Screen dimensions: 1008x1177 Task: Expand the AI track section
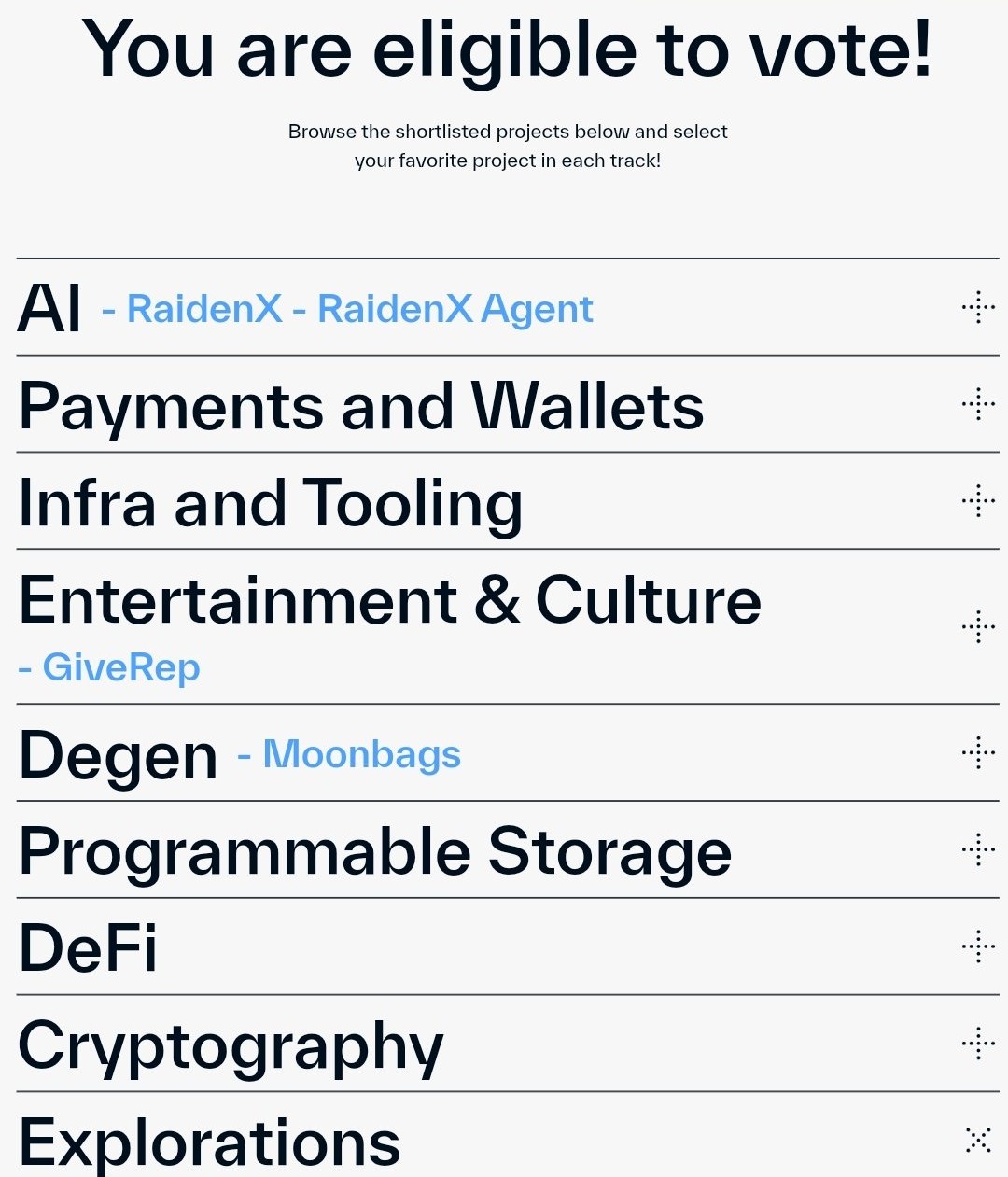pyautogui.click(x=978, y=307)
